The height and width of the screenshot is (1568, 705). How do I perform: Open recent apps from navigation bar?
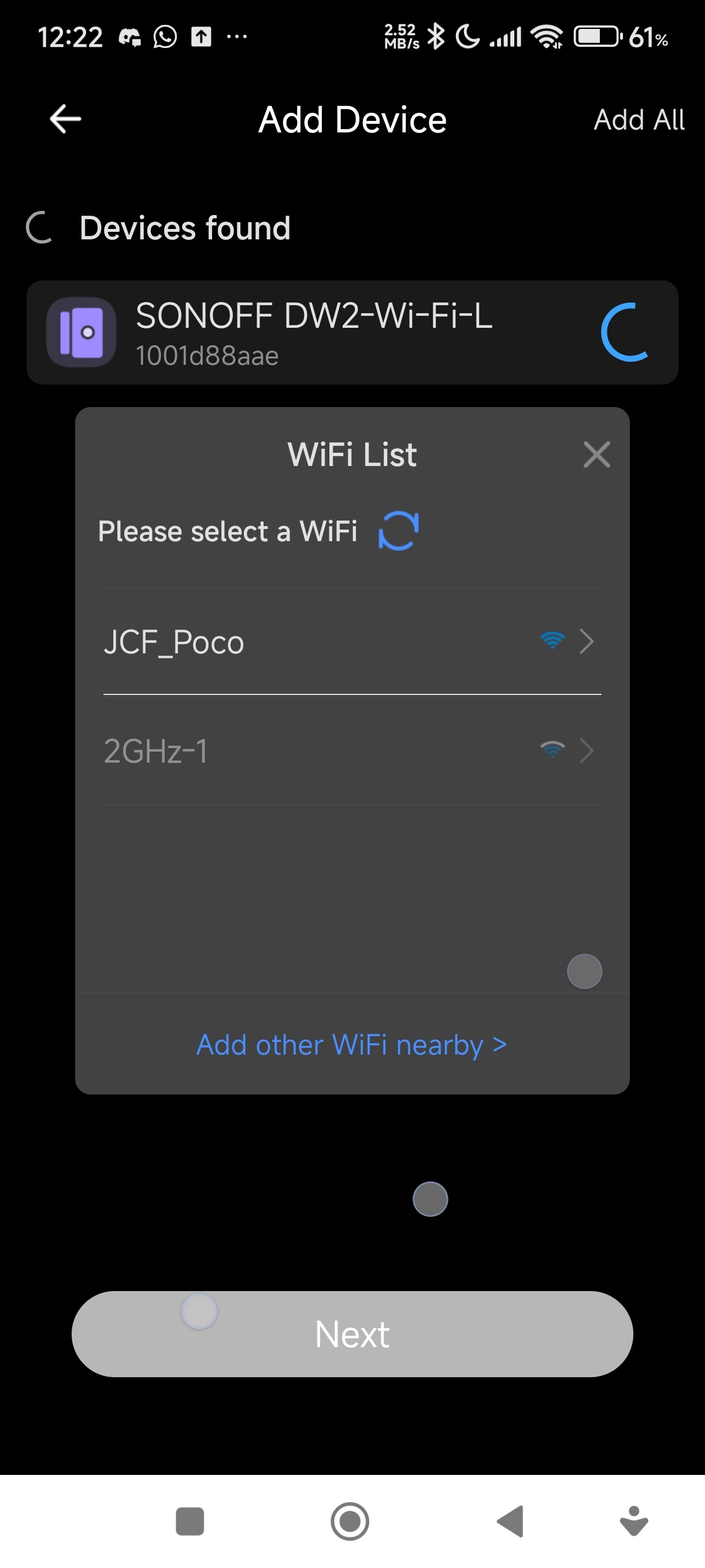click(x=190, y=1521)
